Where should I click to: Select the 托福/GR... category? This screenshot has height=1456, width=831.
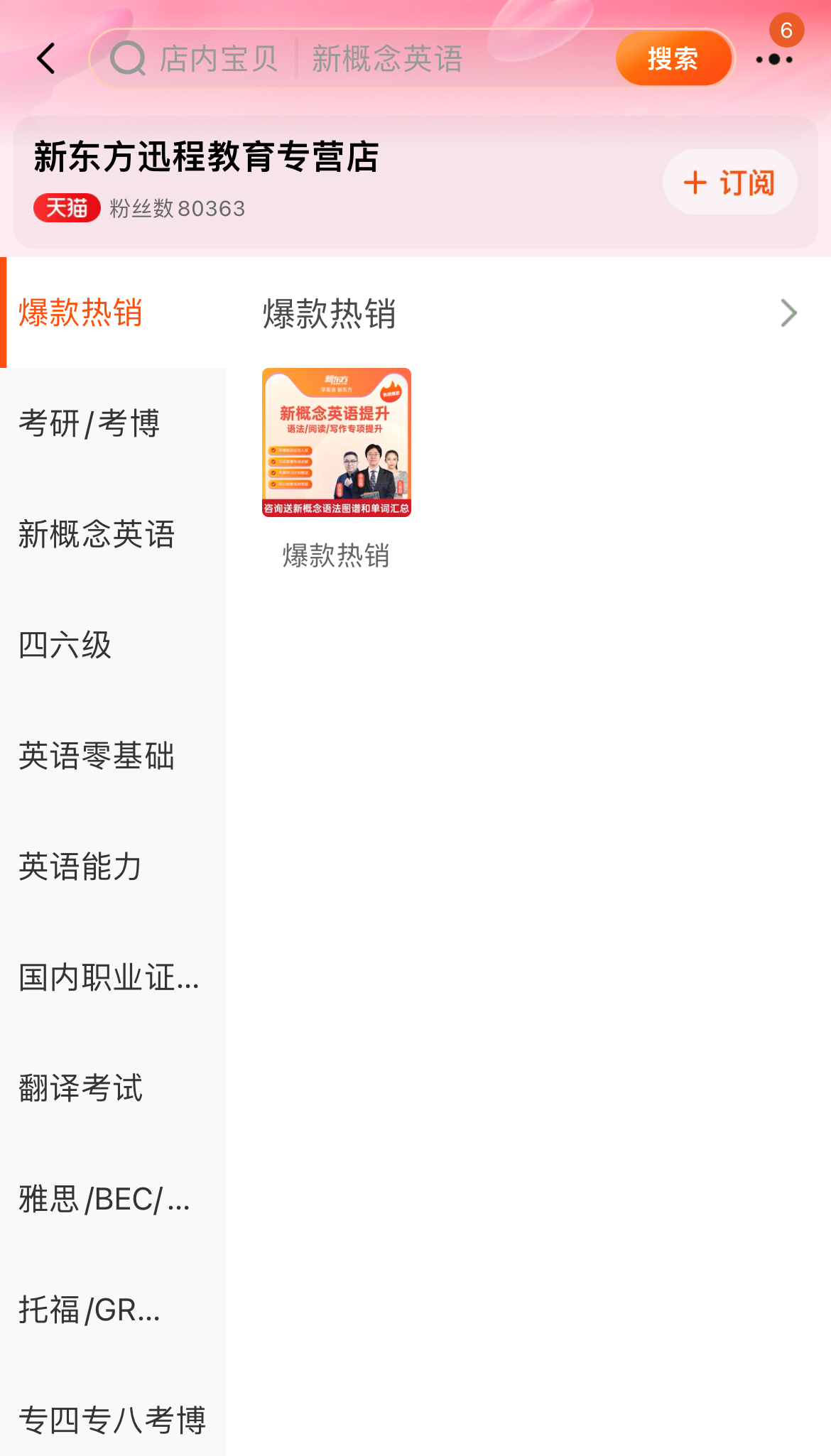click(x=89, y=1310)
